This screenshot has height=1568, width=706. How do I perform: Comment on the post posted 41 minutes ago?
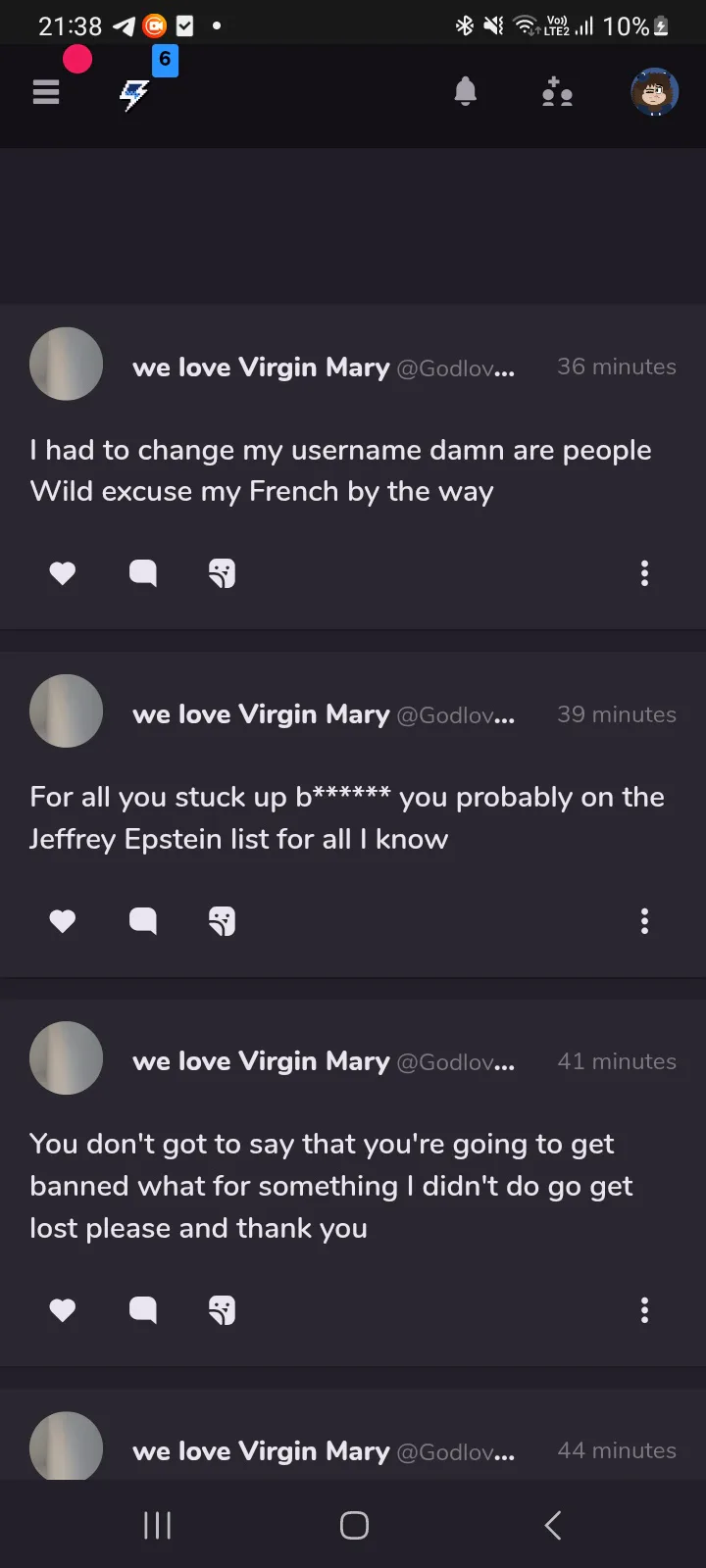tap(143, 1310)
